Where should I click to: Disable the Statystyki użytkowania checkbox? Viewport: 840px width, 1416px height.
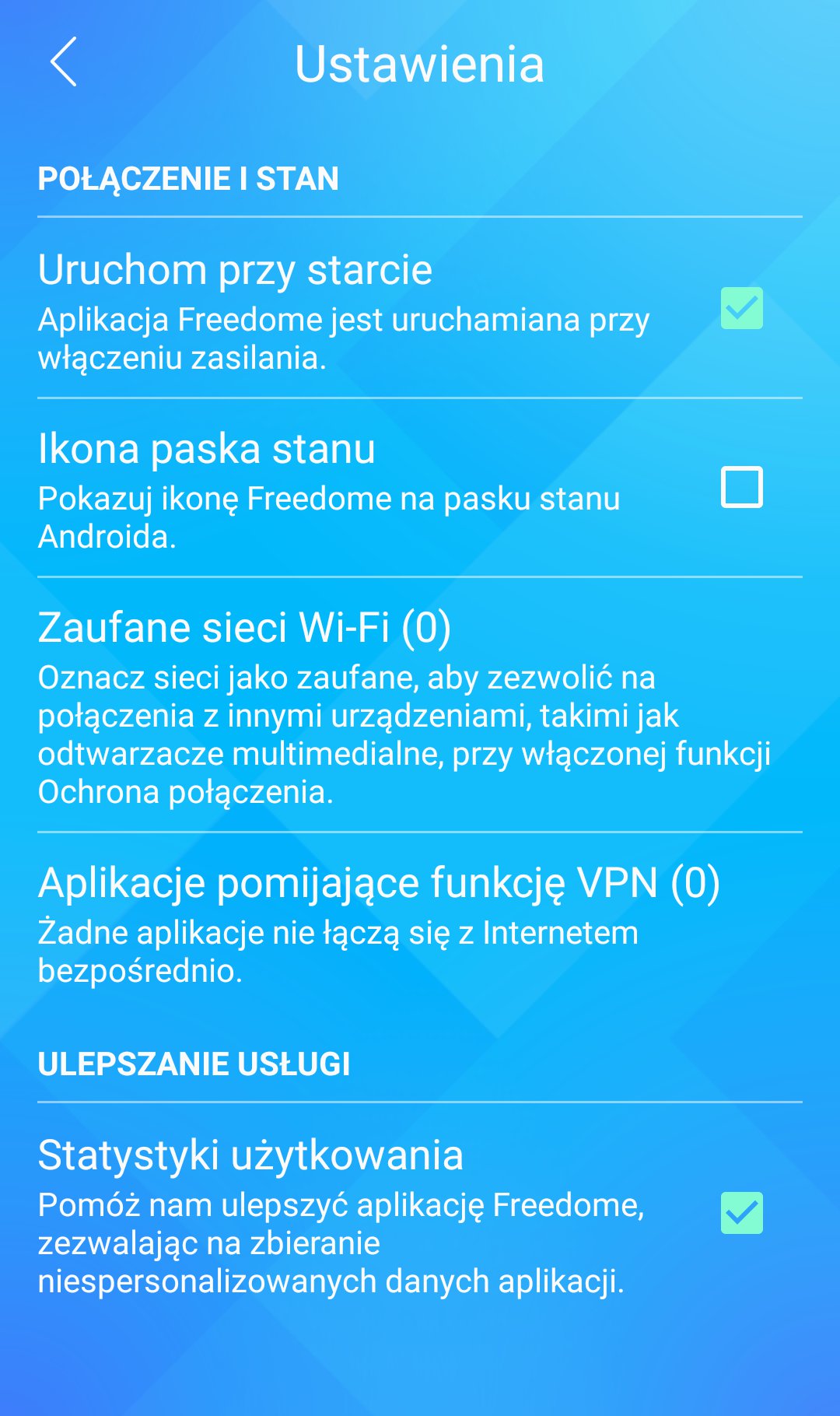(x=741, y=1213)
